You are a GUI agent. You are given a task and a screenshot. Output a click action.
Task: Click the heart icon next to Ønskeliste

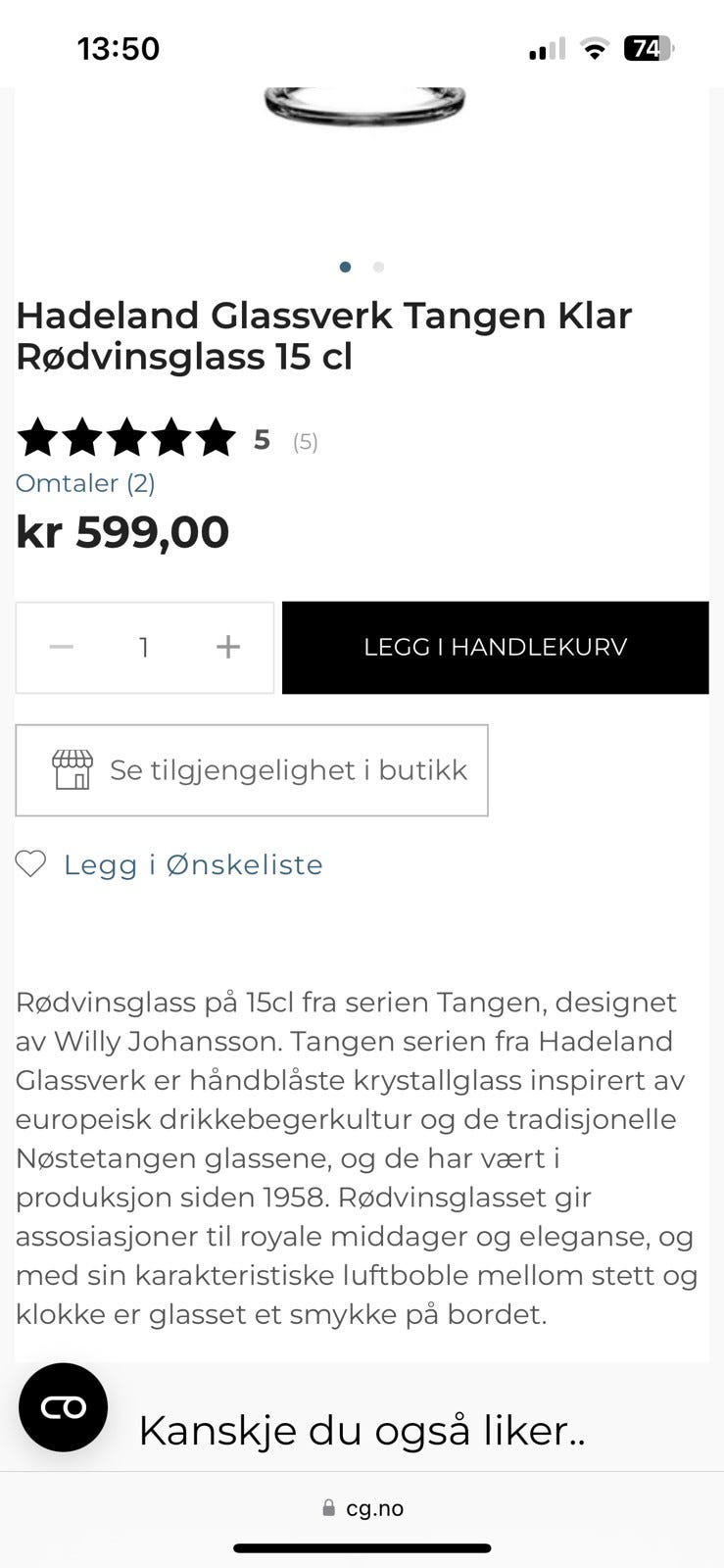pos(32,863)
